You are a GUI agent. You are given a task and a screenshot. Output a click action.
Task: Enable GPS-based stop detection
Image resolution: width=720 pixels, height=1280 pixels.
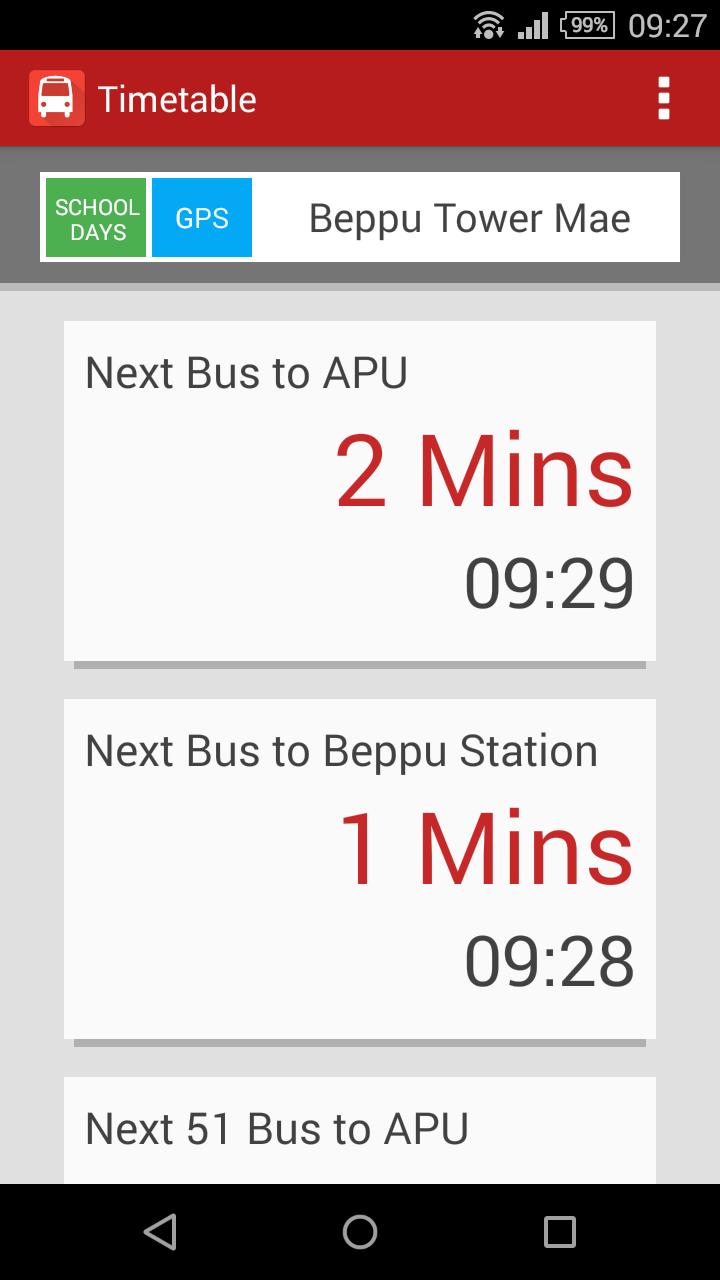201,217
